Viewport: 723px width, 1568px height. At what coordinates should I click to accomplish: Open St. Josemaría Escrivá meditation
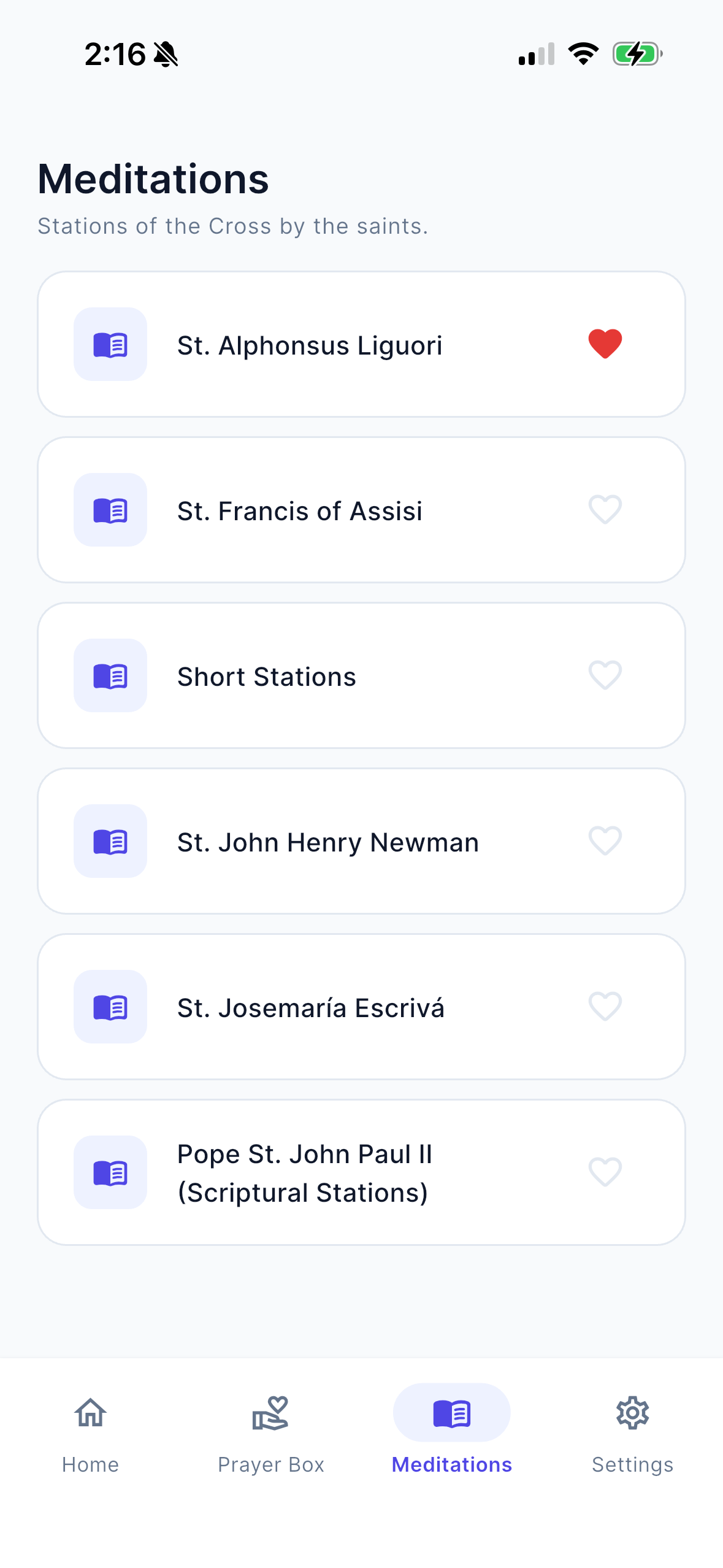(x=310, y=1007)
